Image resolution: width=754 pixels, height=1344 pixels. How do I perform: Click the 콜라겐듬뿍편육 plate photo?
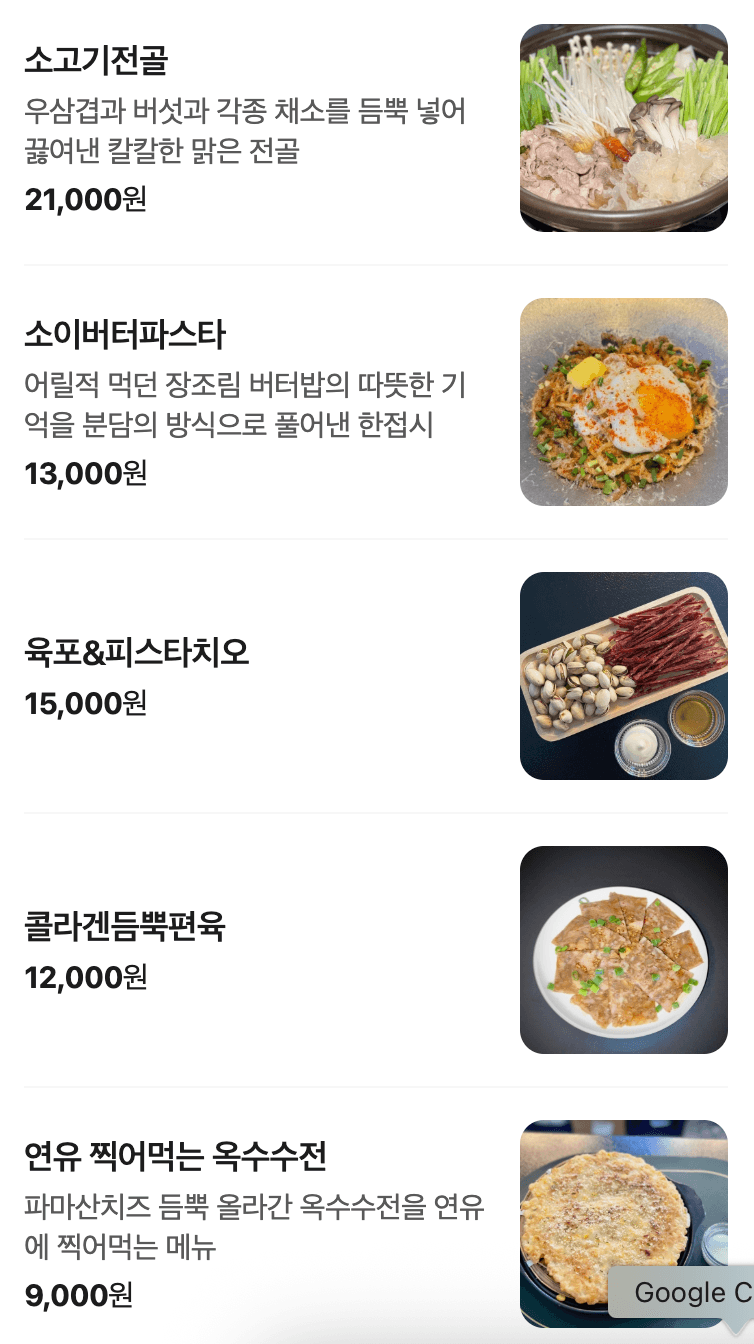click(624, 949)
